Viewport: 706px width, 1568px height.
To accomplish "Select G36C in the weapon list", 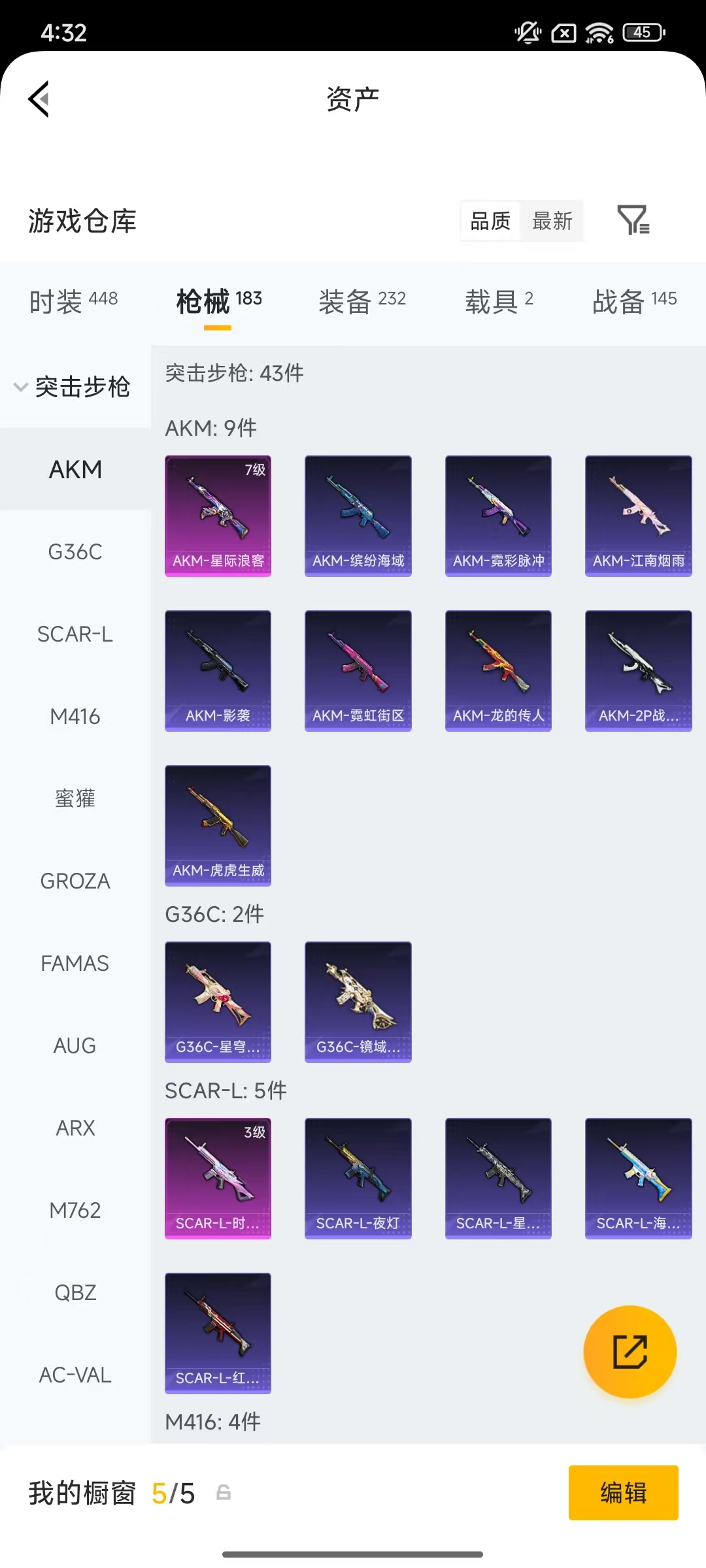I will 75,552.
